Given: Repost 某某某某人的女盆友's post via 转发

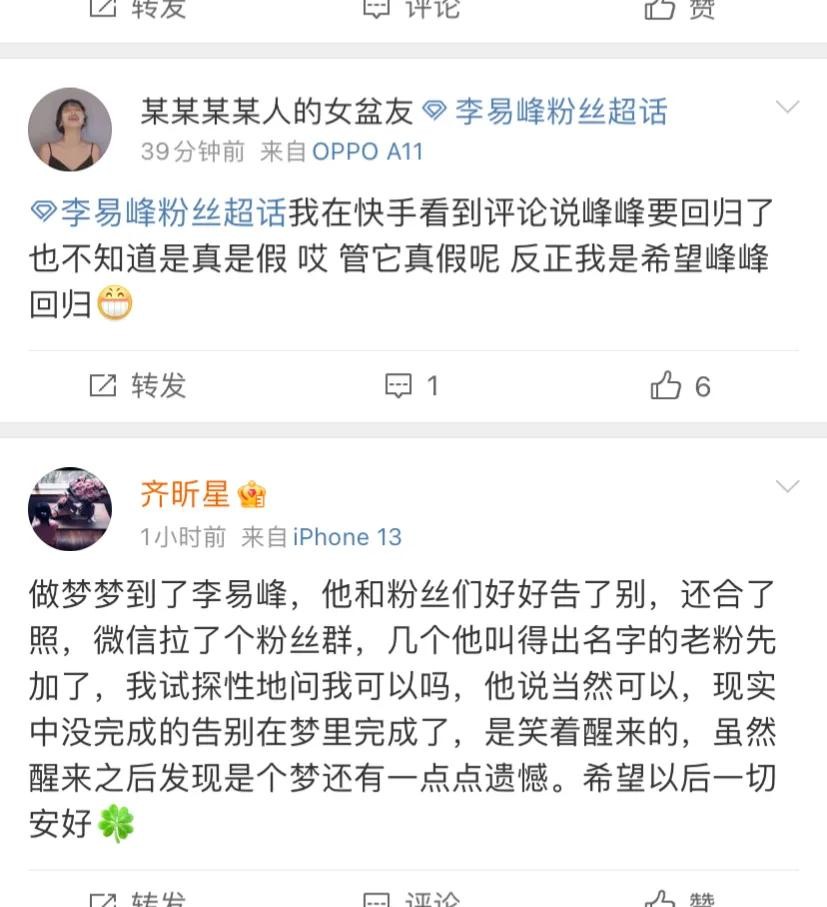Looking at the screenshot, I should 138,386.
